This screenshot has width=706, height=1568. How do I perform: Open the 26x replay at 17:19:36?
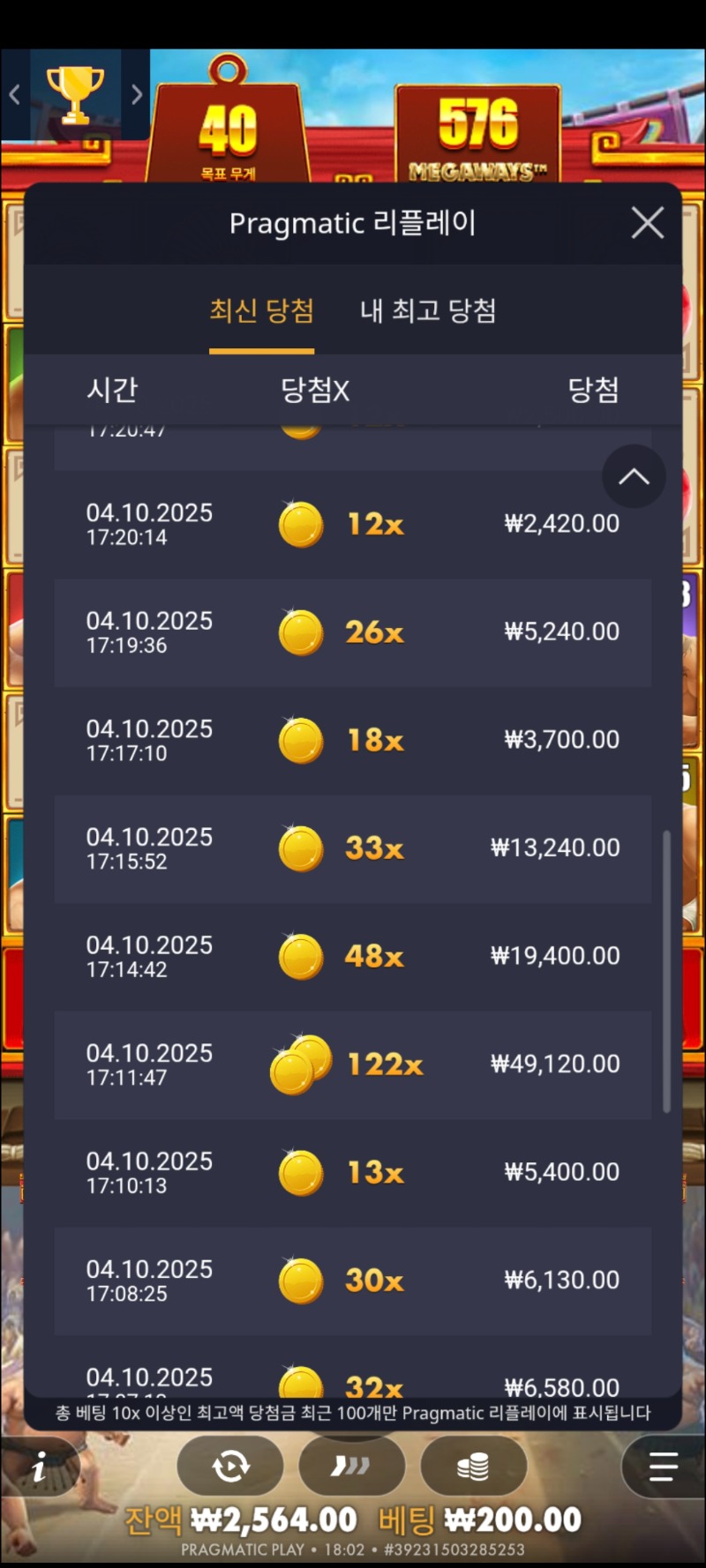353,632
